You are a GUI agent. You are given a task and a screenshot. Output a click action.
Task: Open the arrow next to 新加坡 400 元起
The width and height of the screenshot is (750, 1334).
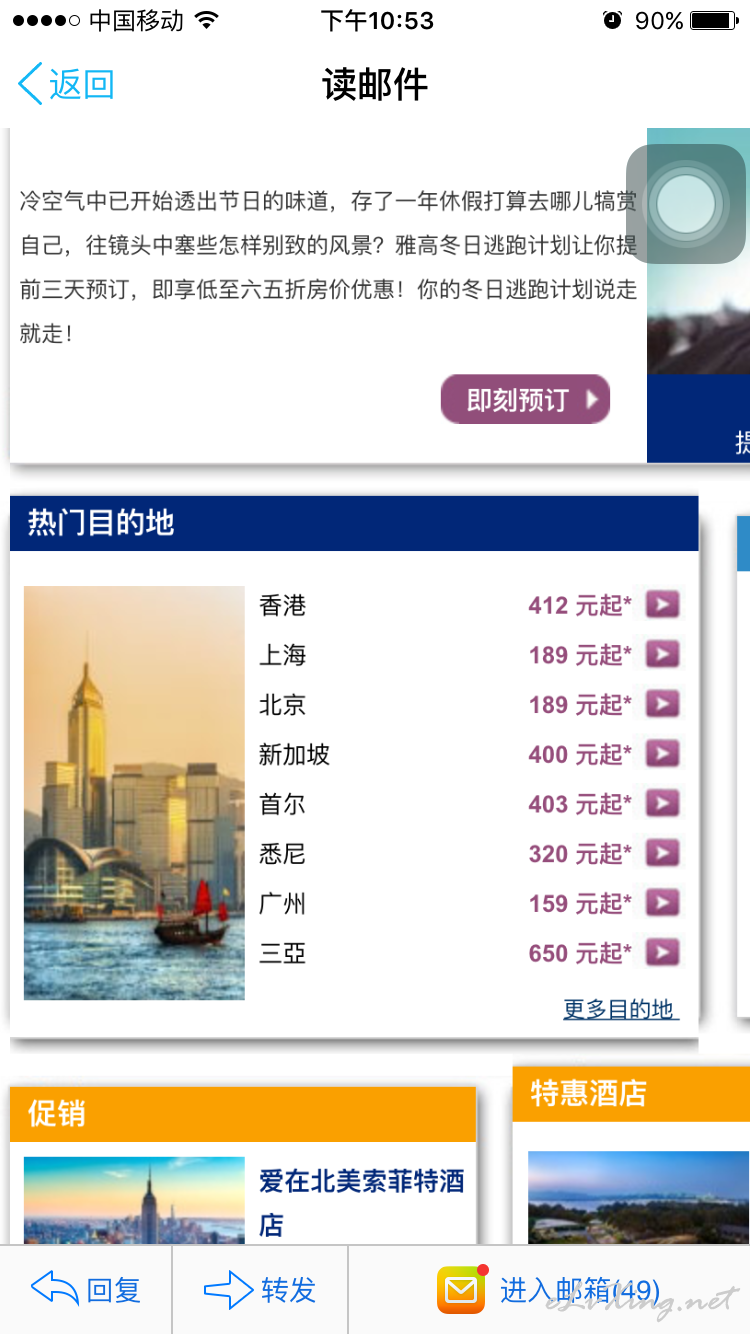point(662,754)
